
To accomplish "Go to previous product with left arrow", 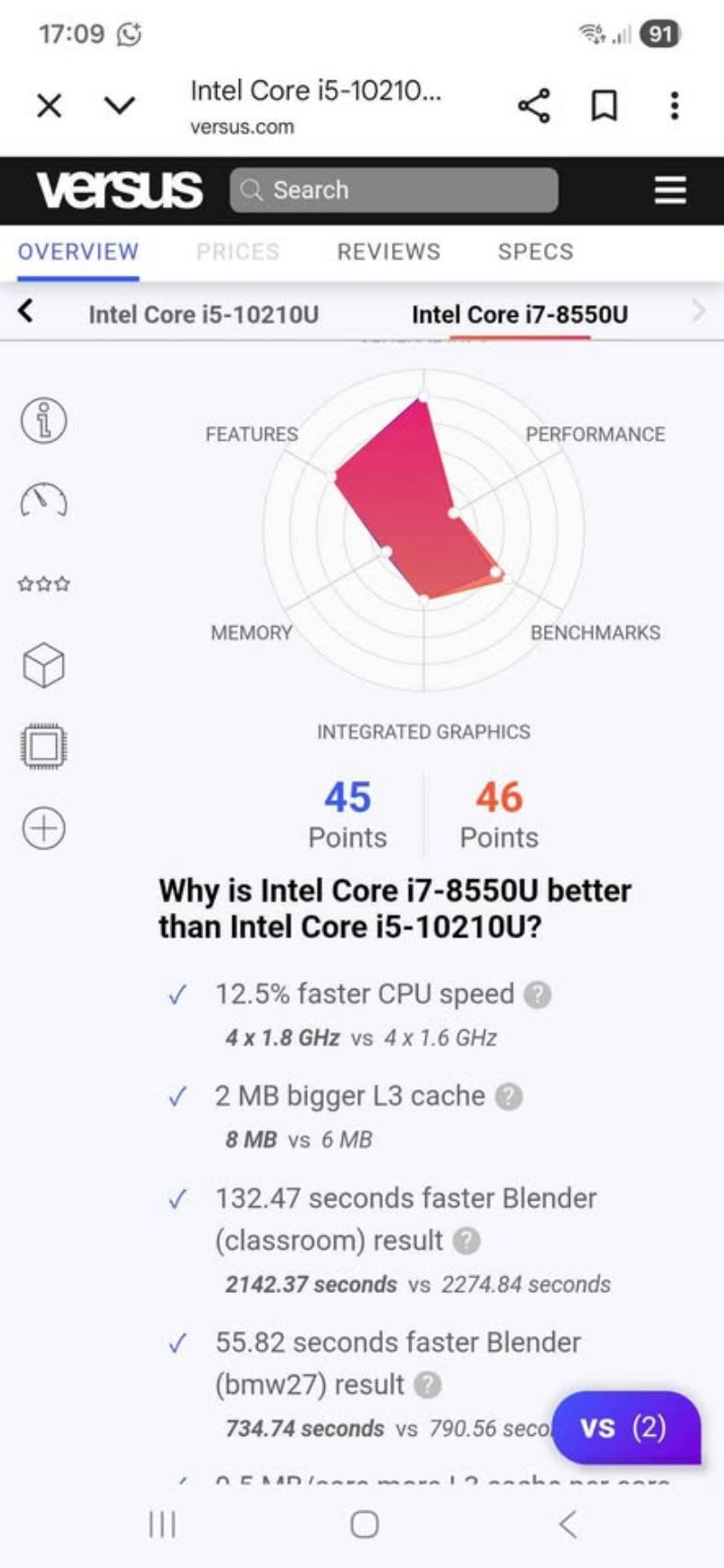I will [x=25, y=312].
